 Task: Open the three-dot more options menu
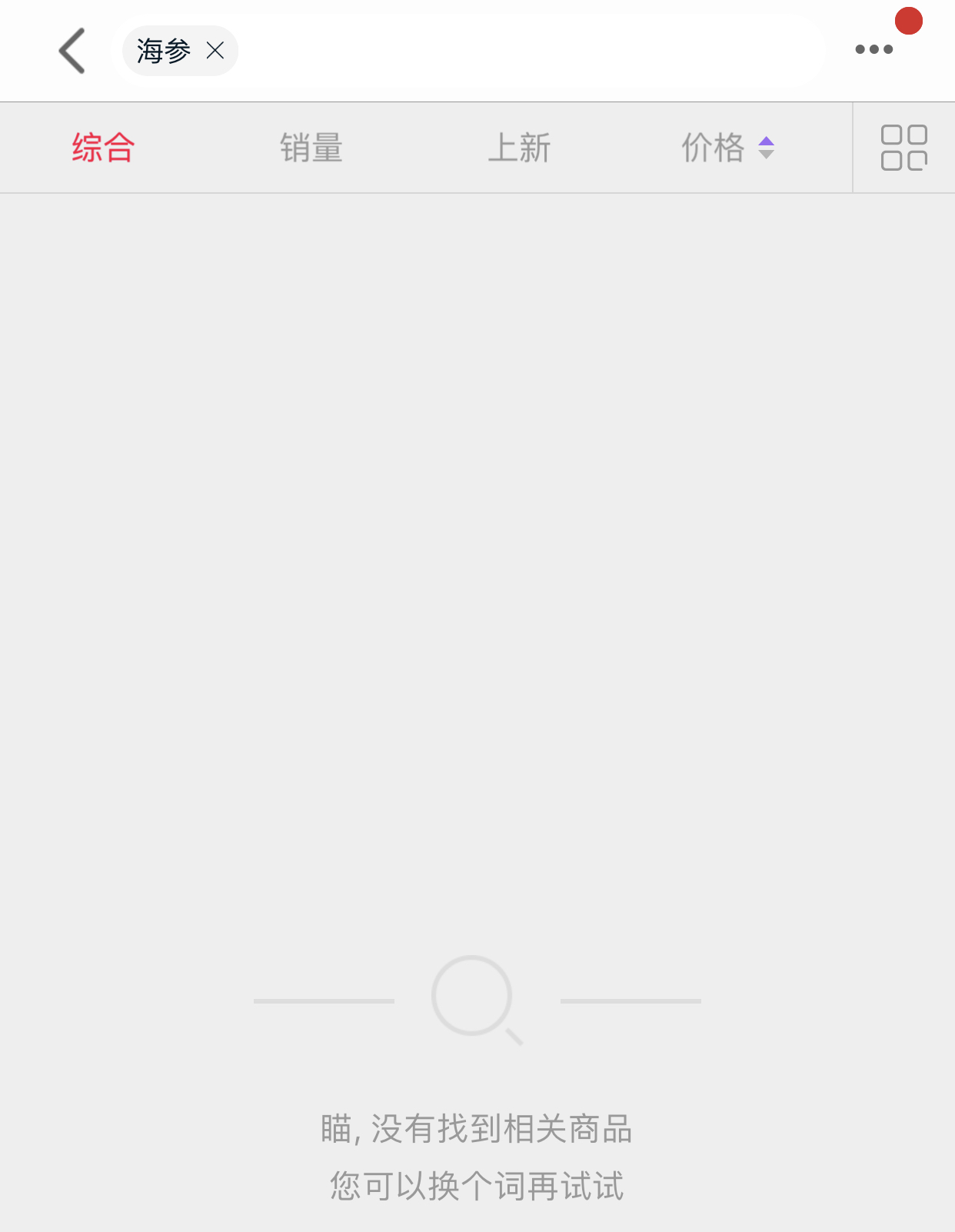874,49
